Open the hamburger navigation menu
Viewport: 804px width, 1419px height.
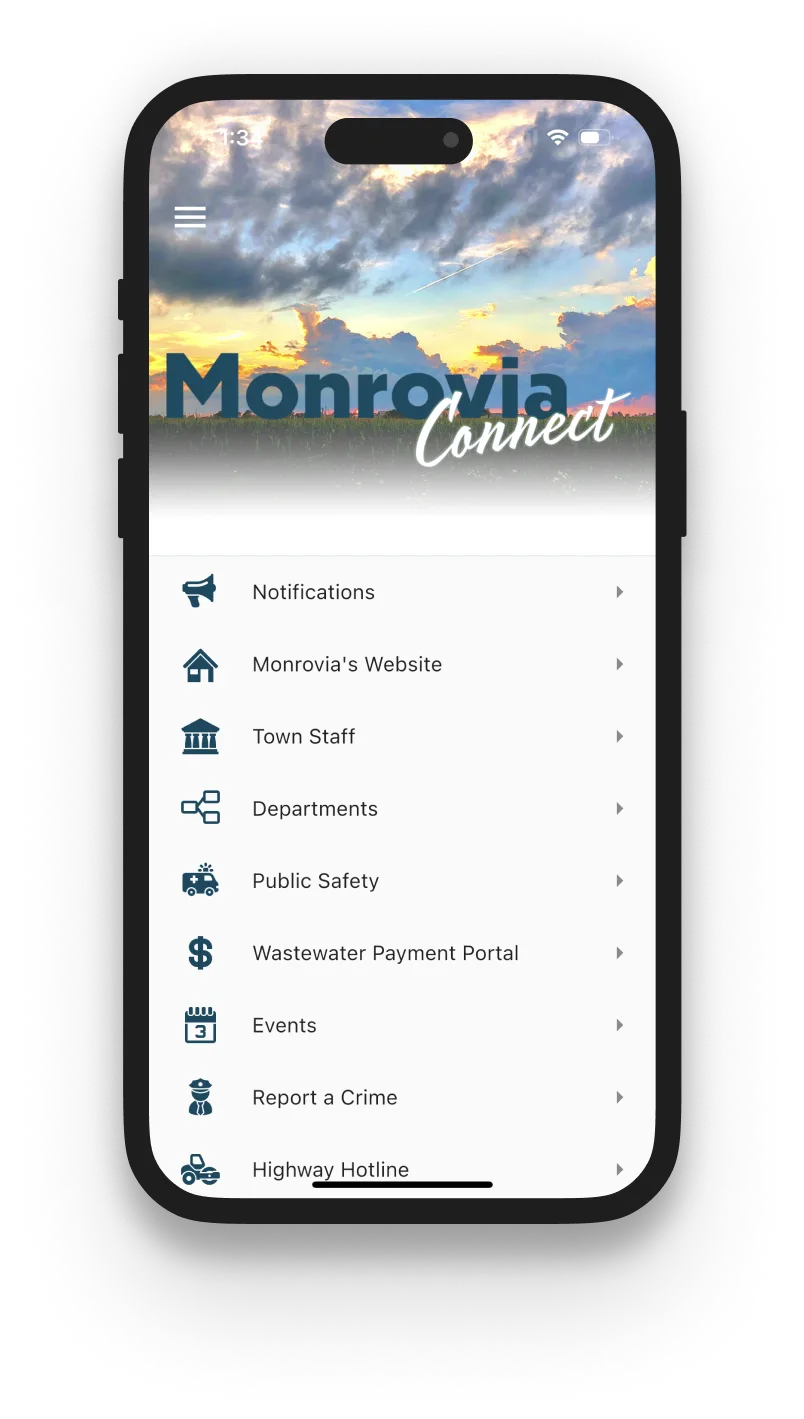[190, 217]
